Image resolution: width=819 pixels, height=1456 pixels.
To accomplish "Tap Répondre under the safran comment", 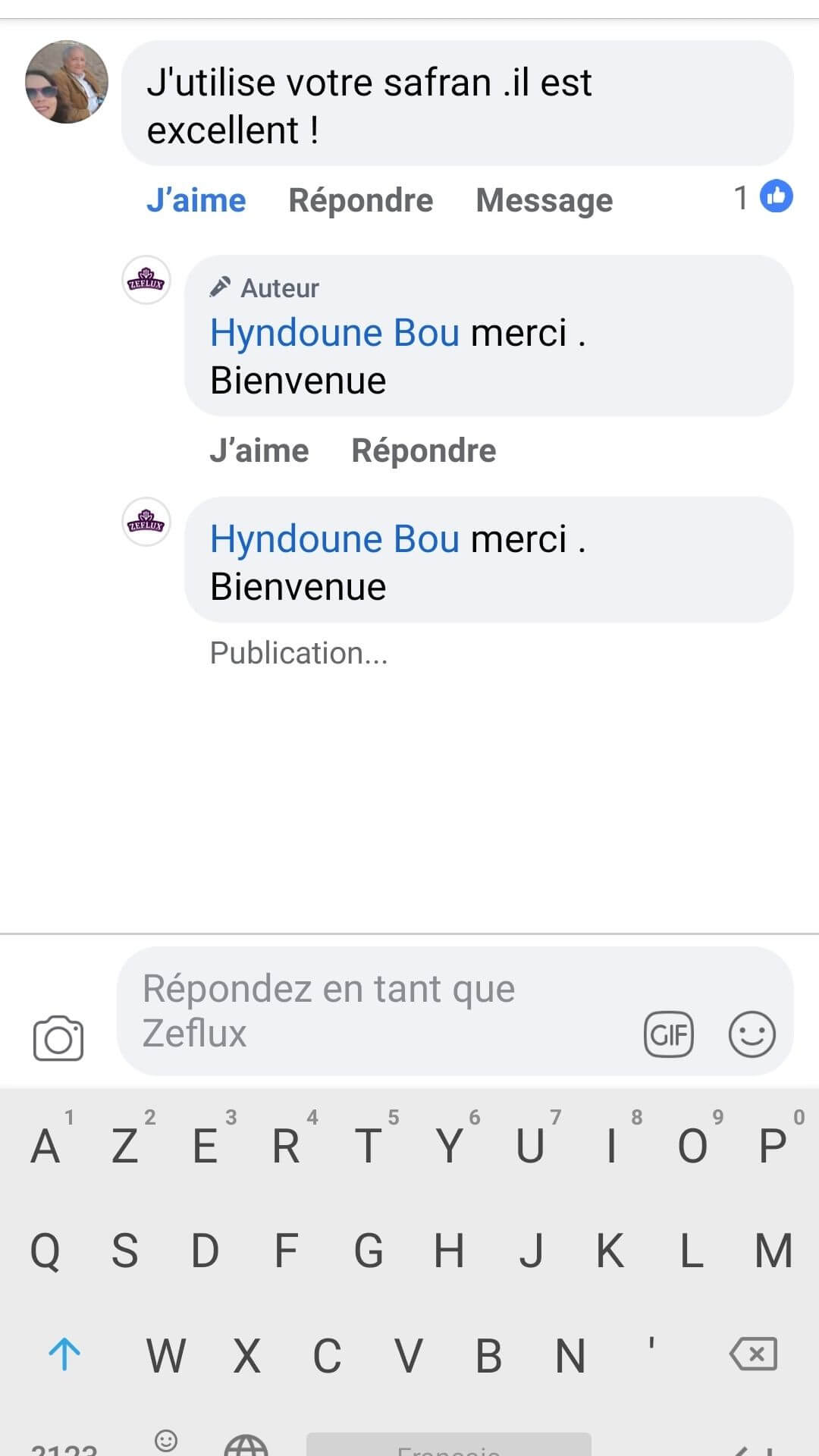I will 361,201.
